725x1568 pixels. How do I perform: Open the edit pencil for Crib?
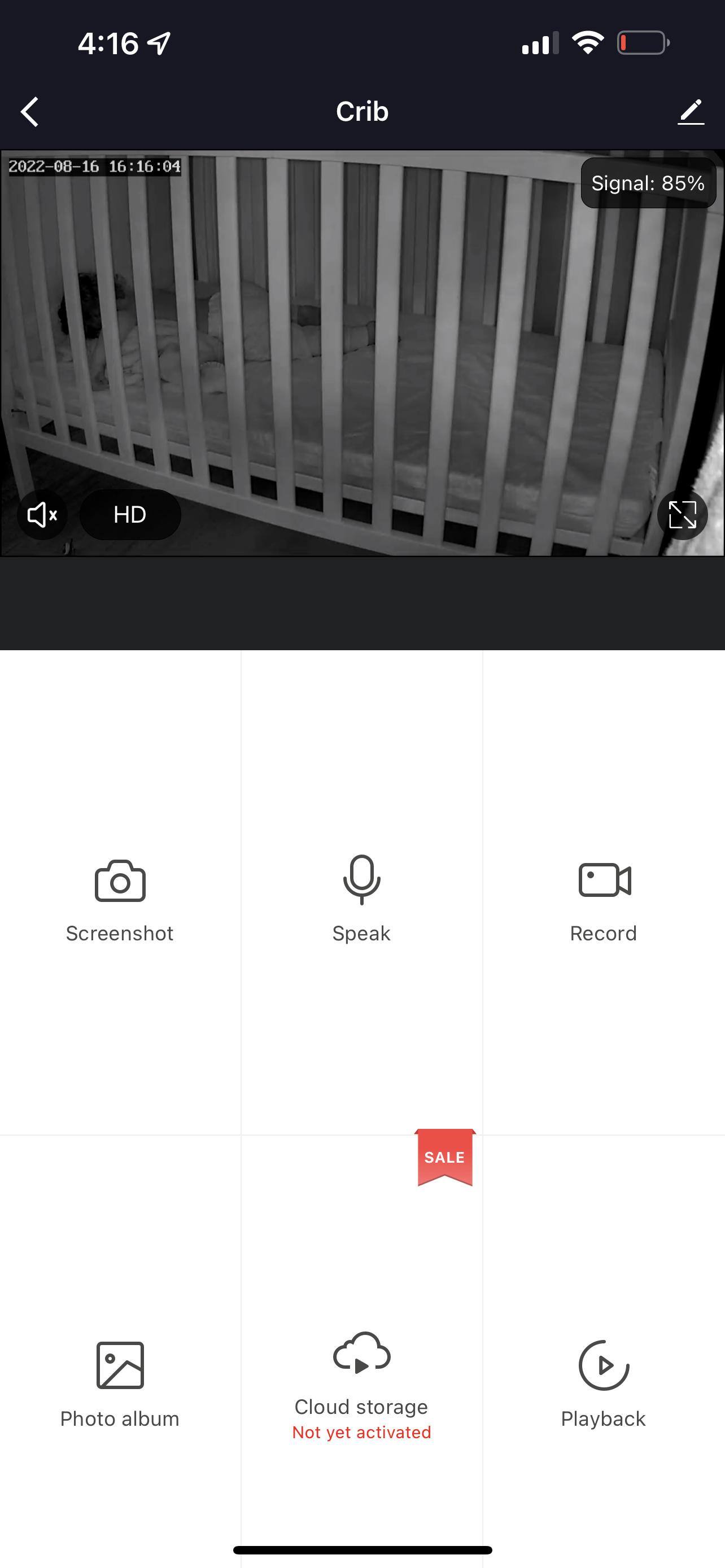pyautogui.click(x=691, y=112)
